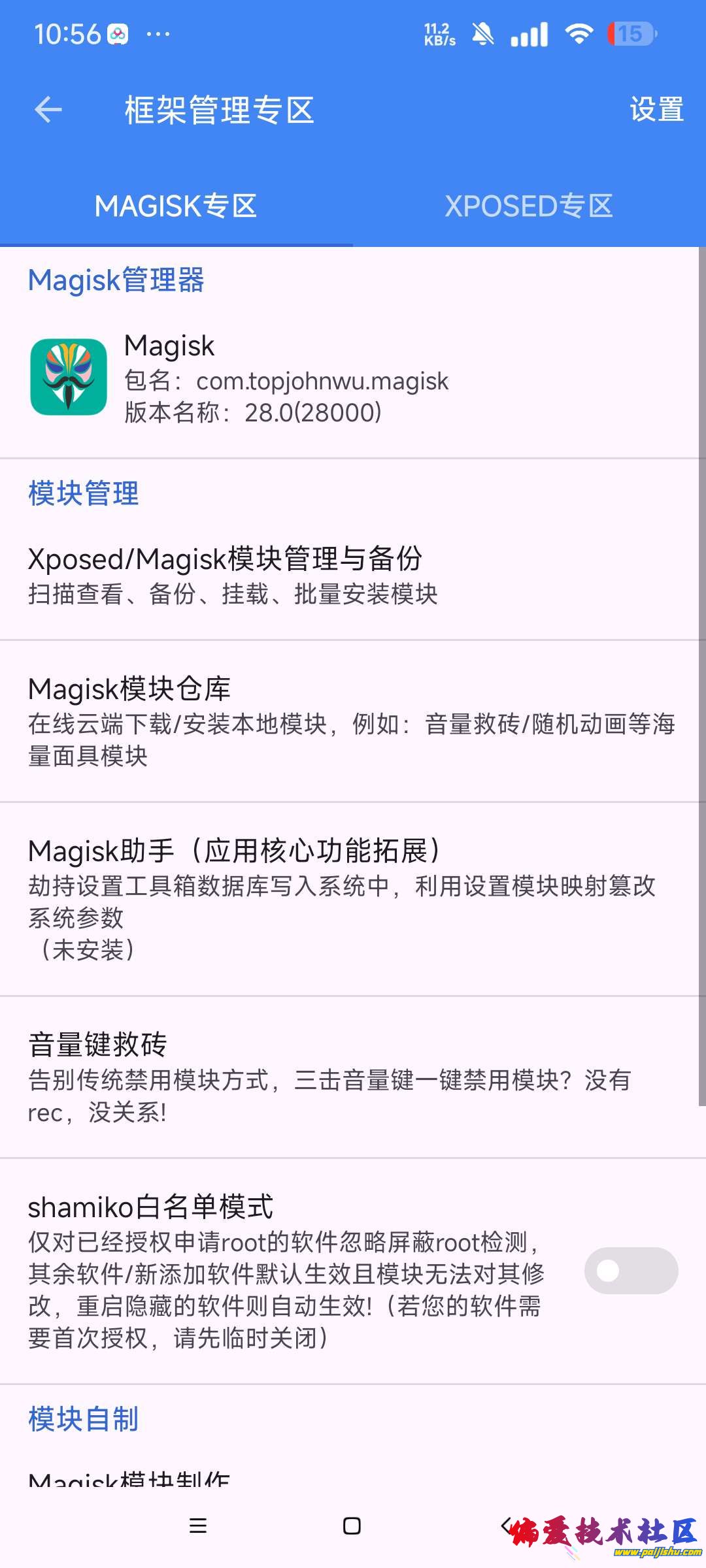Switch to the XPOSED专区 tab
Screen dimensions: 706x1568
coord(529,206)
